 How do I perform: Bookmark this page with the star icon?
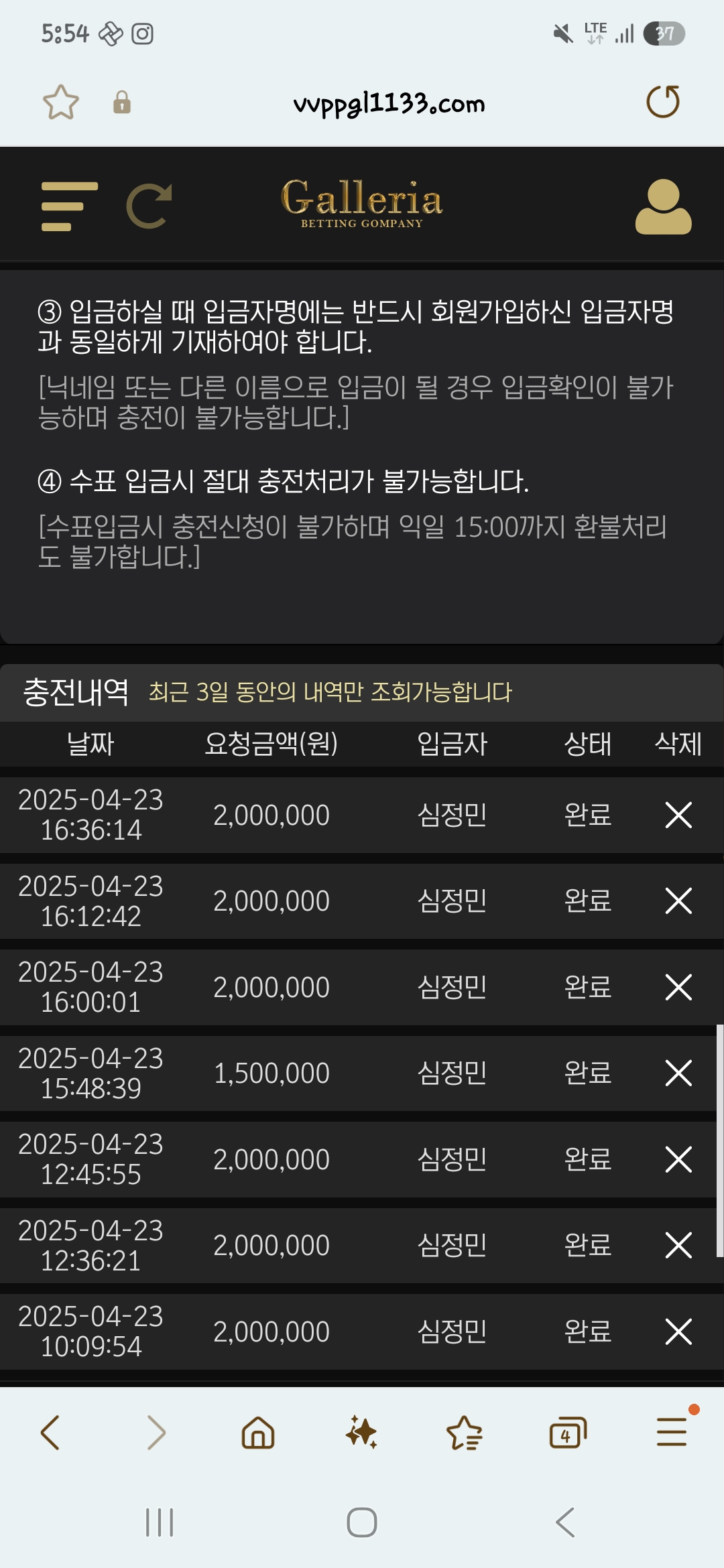pyautogui.click(x=61, y=103)
